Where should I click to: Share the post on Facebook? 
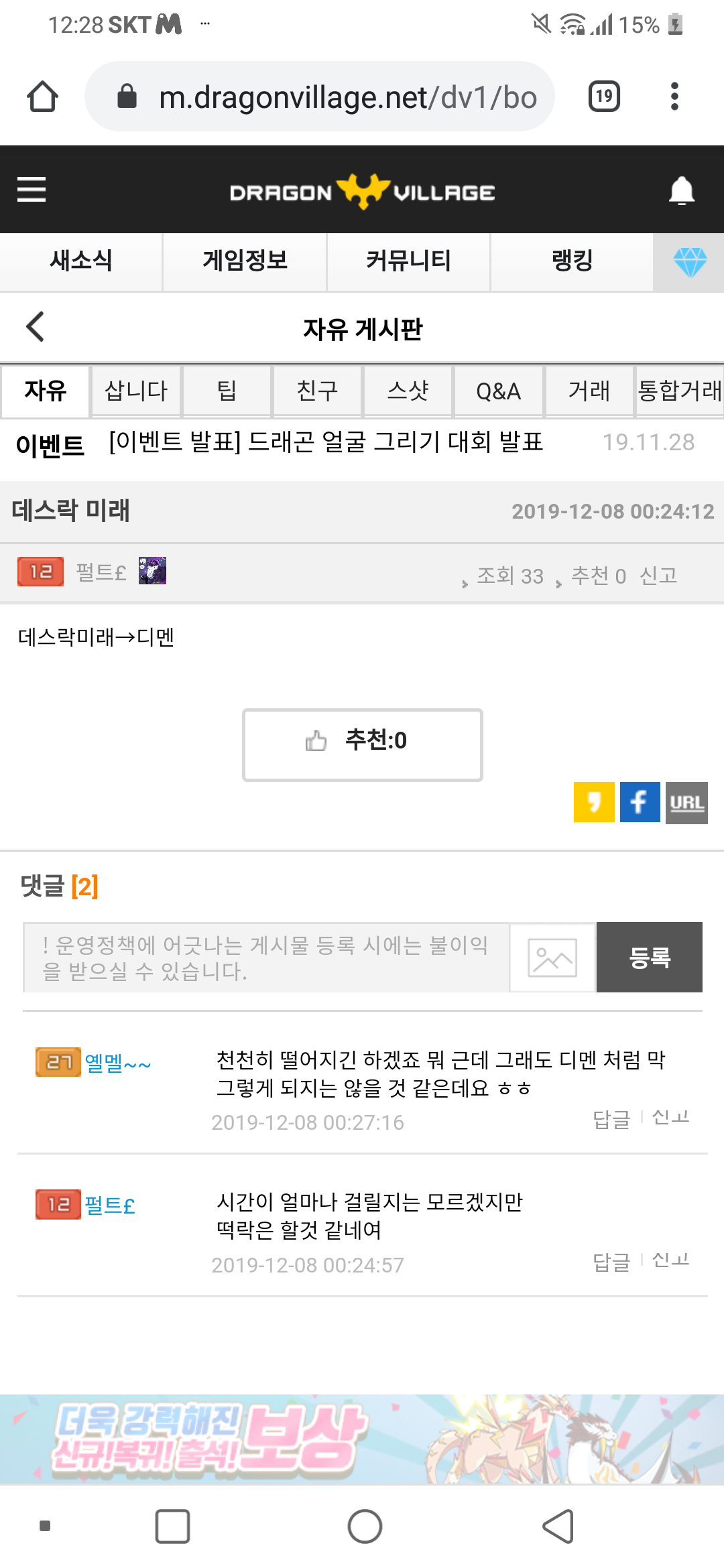pyautogui.click(x=640, y=801)
